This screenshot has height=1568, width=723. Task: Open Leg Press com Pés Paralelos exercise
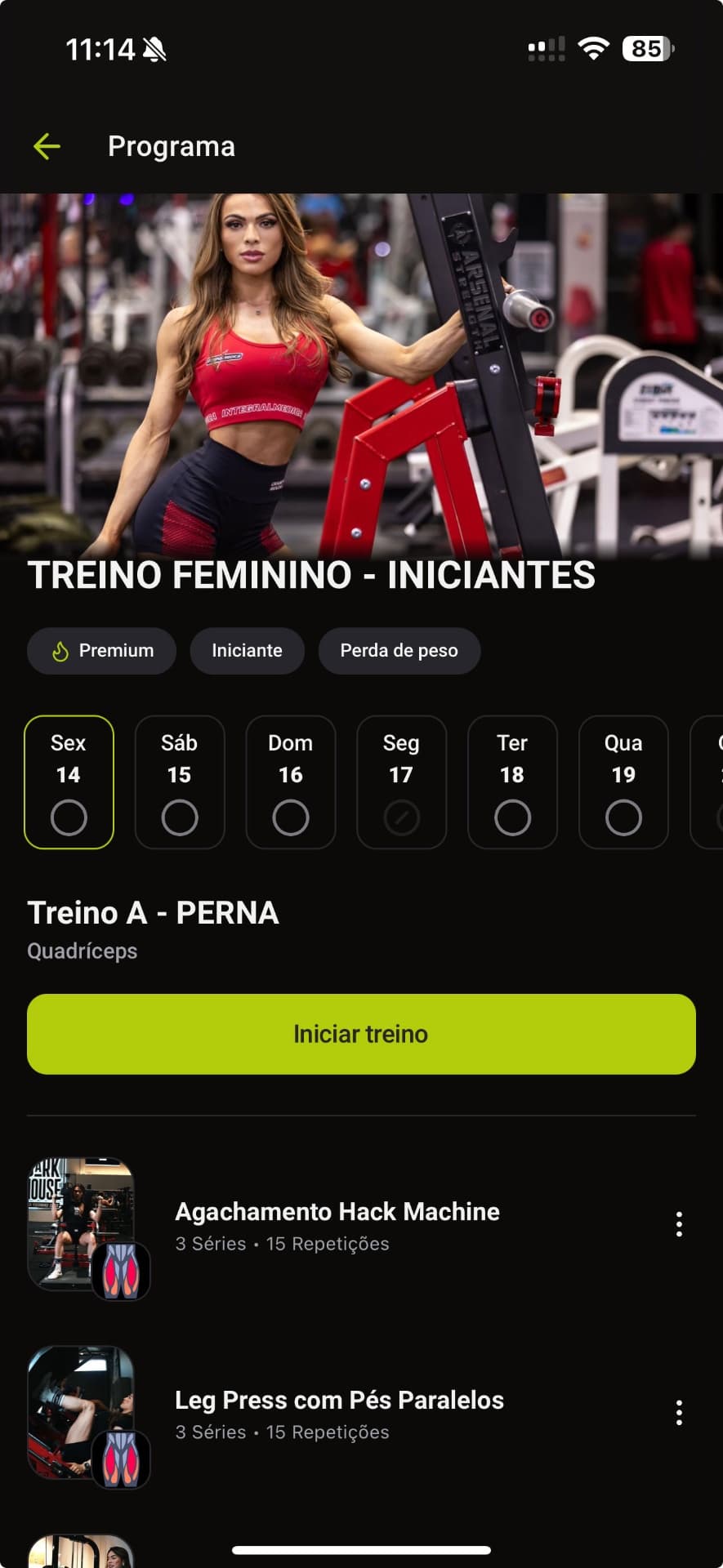[339, 1414]
